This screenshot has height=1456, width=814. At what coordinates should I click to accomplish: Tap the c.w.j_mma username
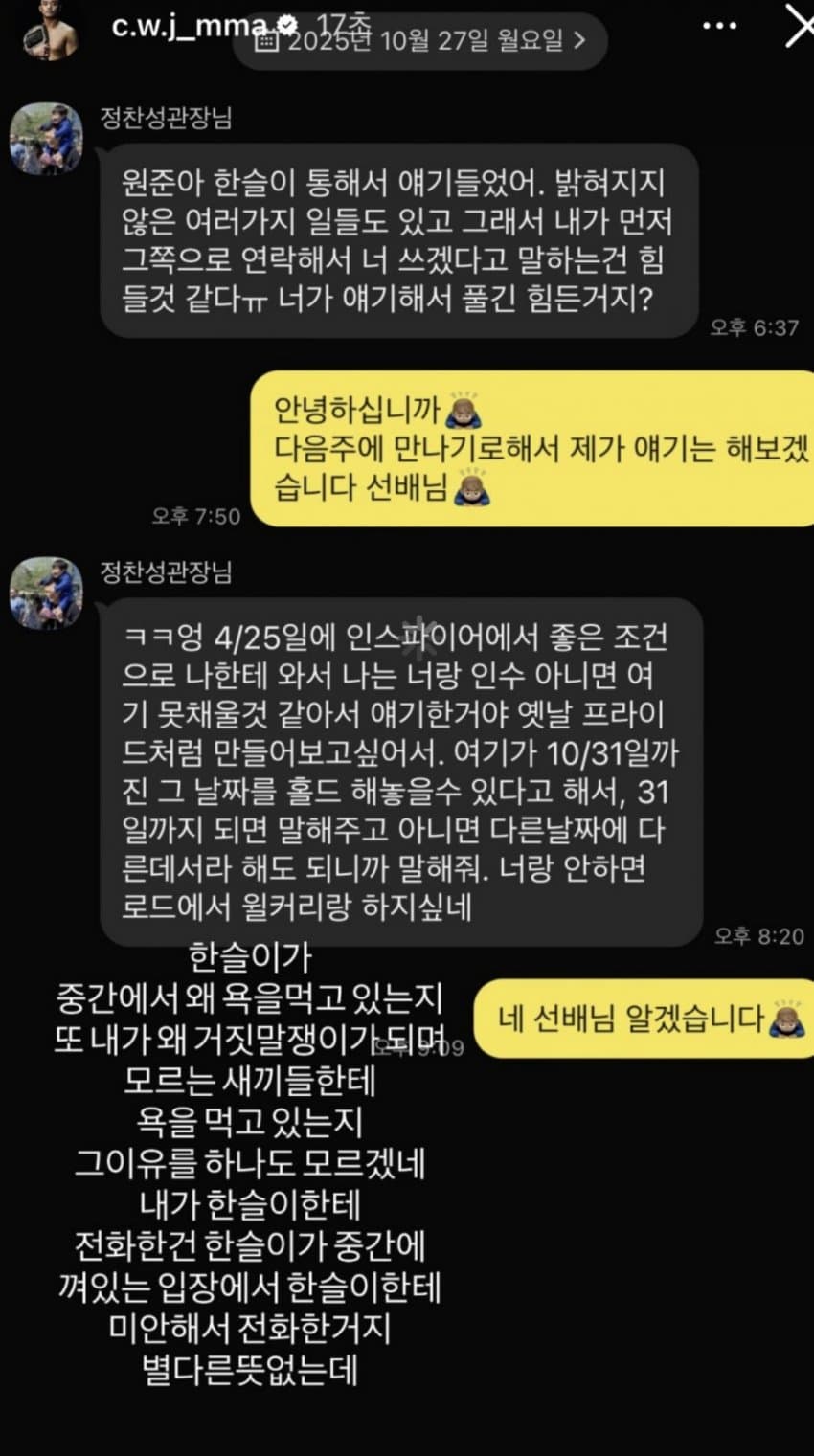click(x=187, y=26)
